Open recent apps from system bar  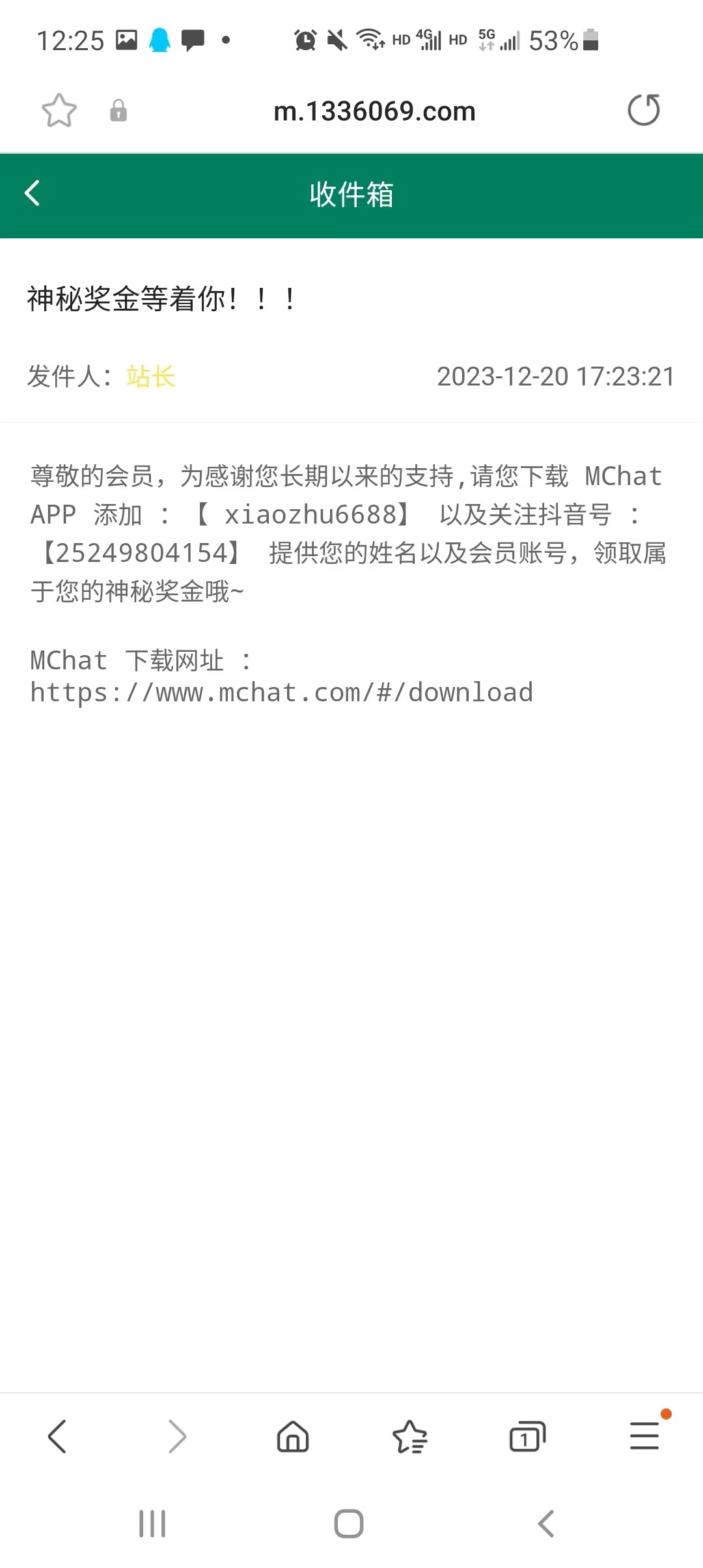(x=152, y=1524)
